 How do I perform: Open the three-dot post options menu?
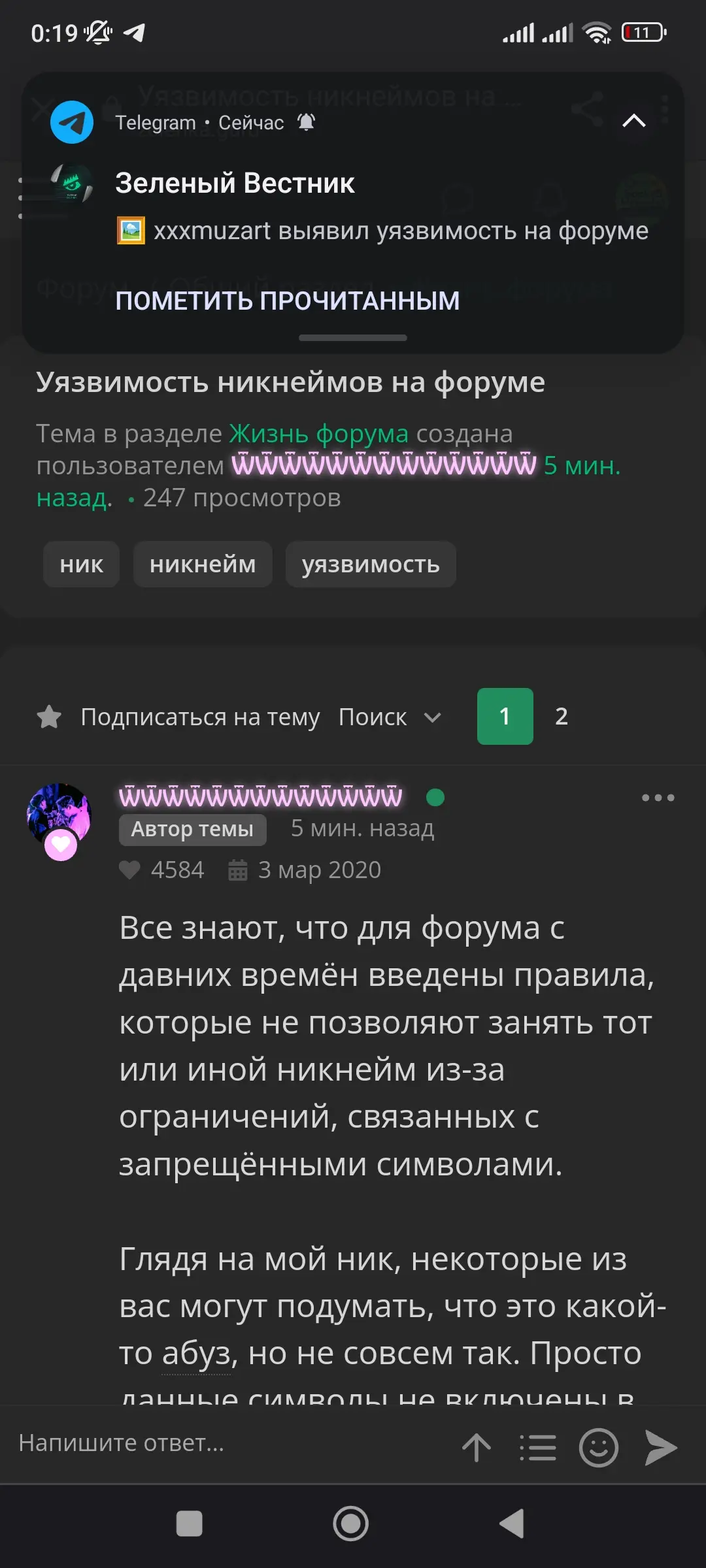tap(658, 798)
